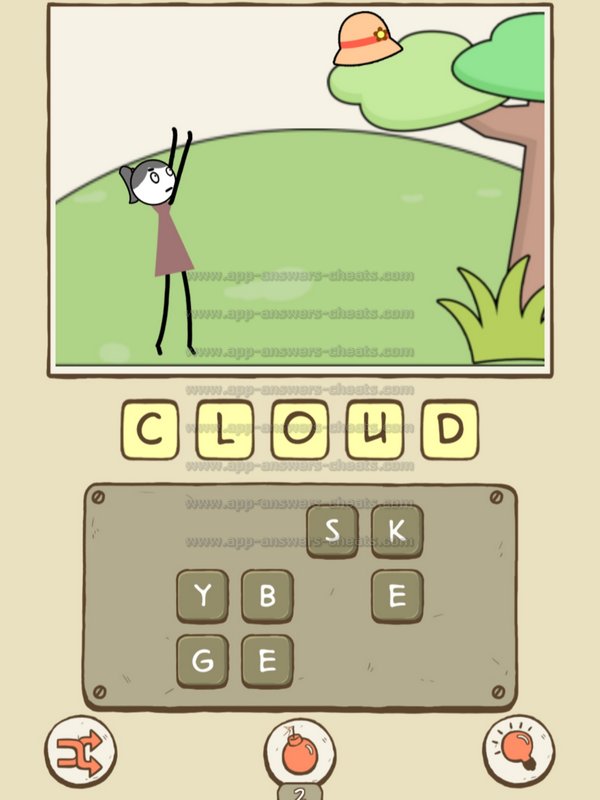Viewport: 600px width, 800px height.
Task: Shuffle the remaining letter tiles
Action: point(80,750)
